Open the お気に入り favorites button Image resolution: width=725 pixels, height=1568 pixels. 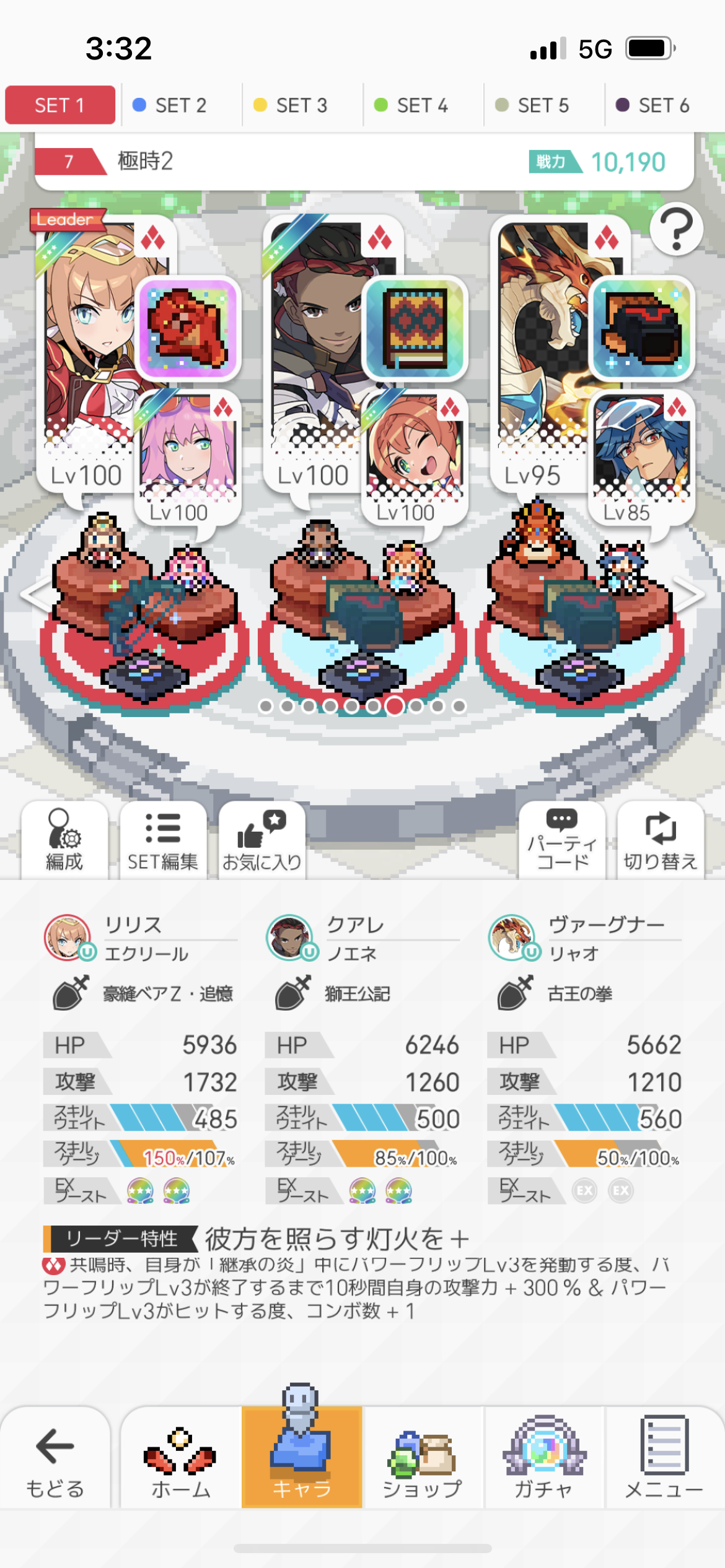[261, 840]
